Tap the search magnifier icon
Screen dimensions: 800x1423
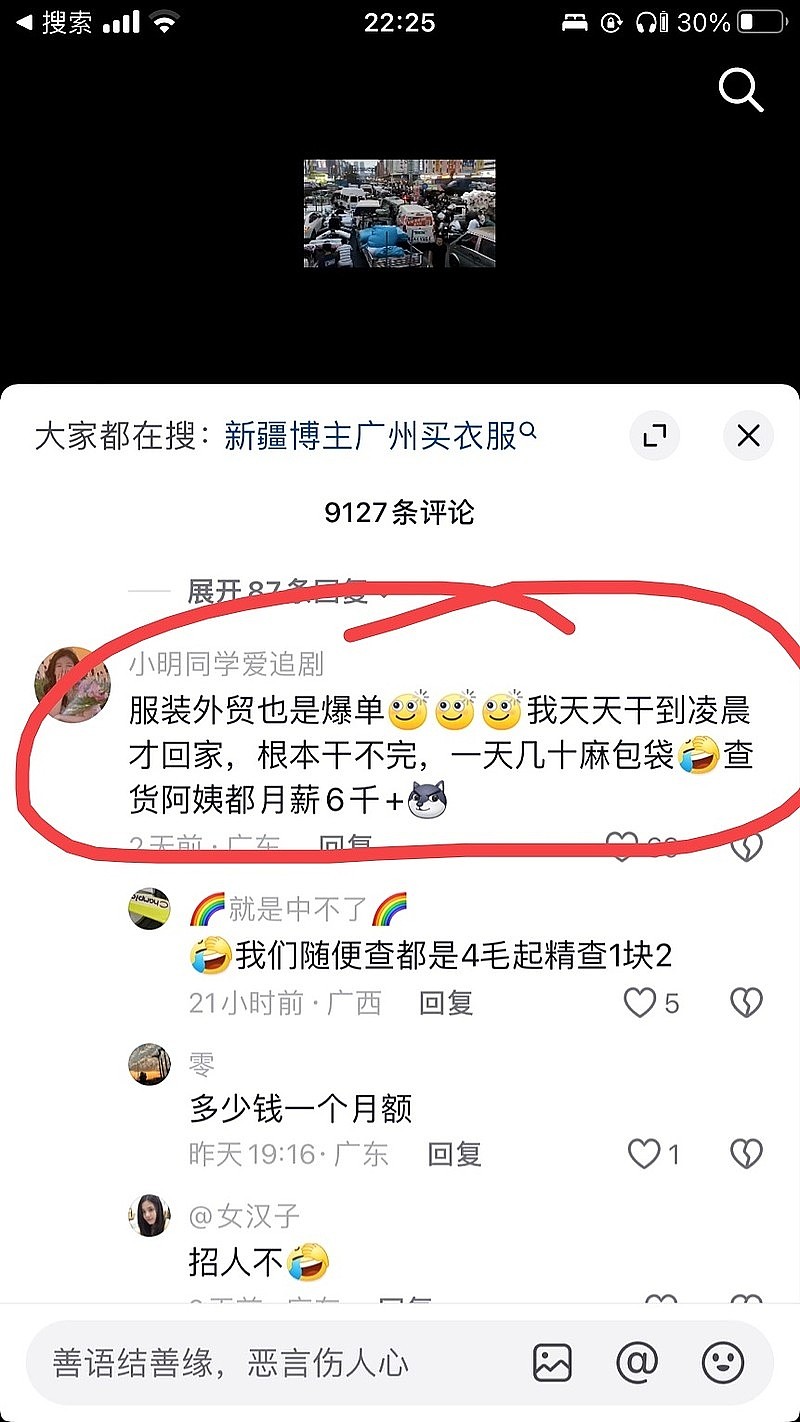coord(741,91)
